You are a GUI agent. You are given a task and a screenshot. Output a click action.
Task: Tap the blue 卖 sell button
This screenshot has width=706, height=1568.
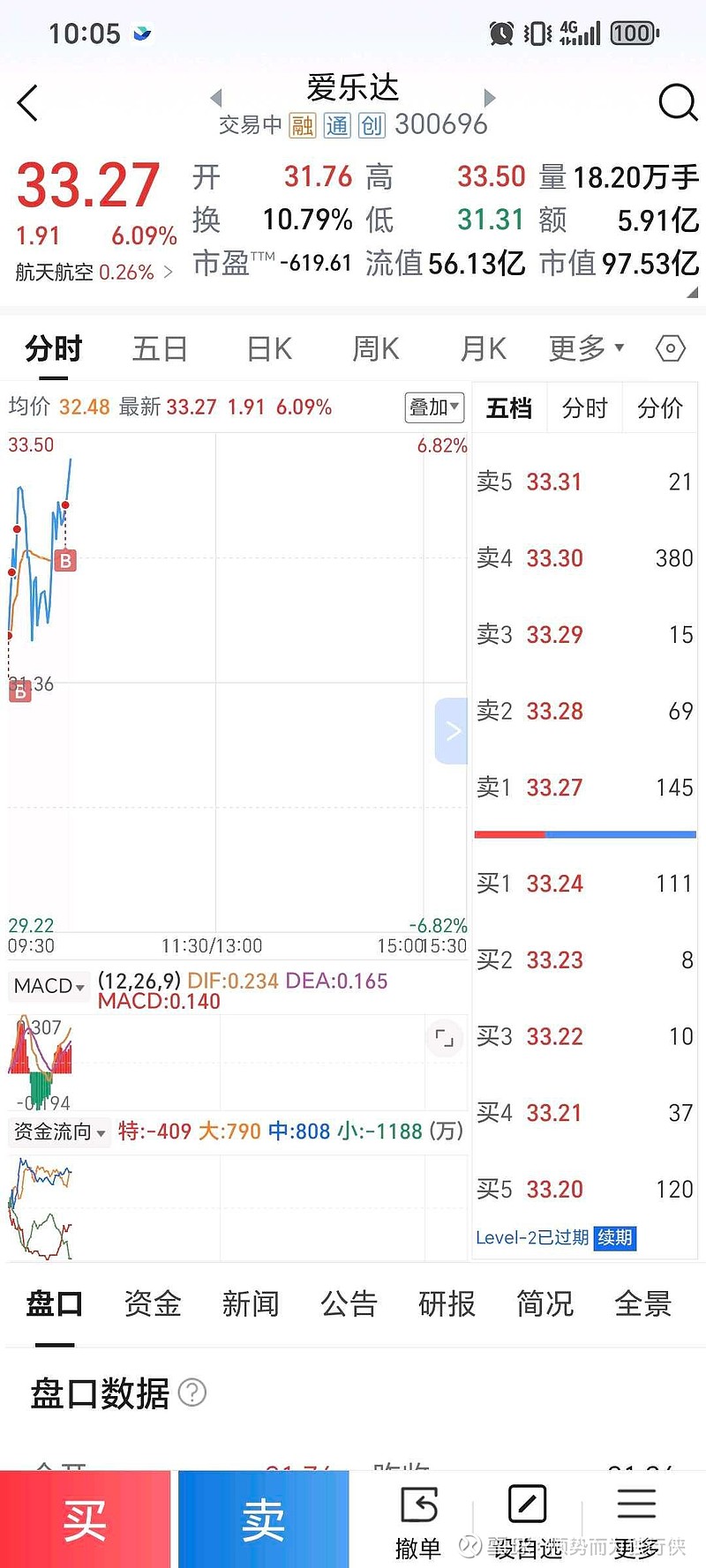coord(263,1519)
